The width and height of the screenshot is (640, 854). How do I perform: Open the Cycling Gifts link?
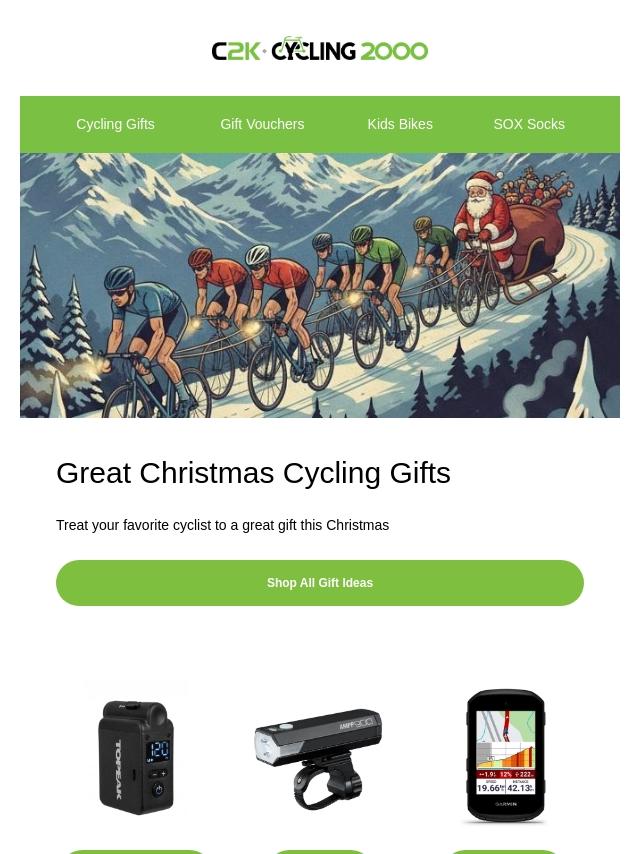(x=115, y=124)
